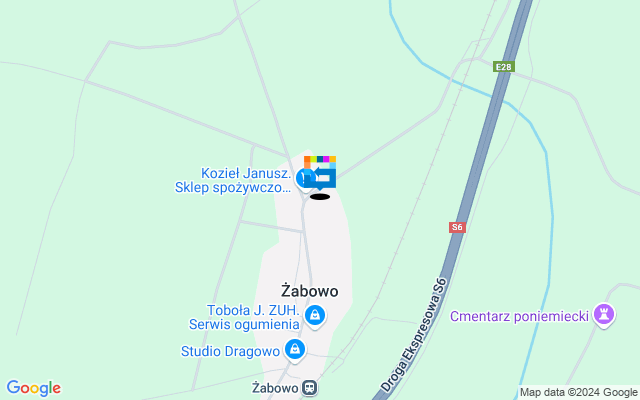Tap the colorful location pin above Żabowo
The height and width of the screenshot is (400, 640).
pyautogui.click(x=321, y=172)
